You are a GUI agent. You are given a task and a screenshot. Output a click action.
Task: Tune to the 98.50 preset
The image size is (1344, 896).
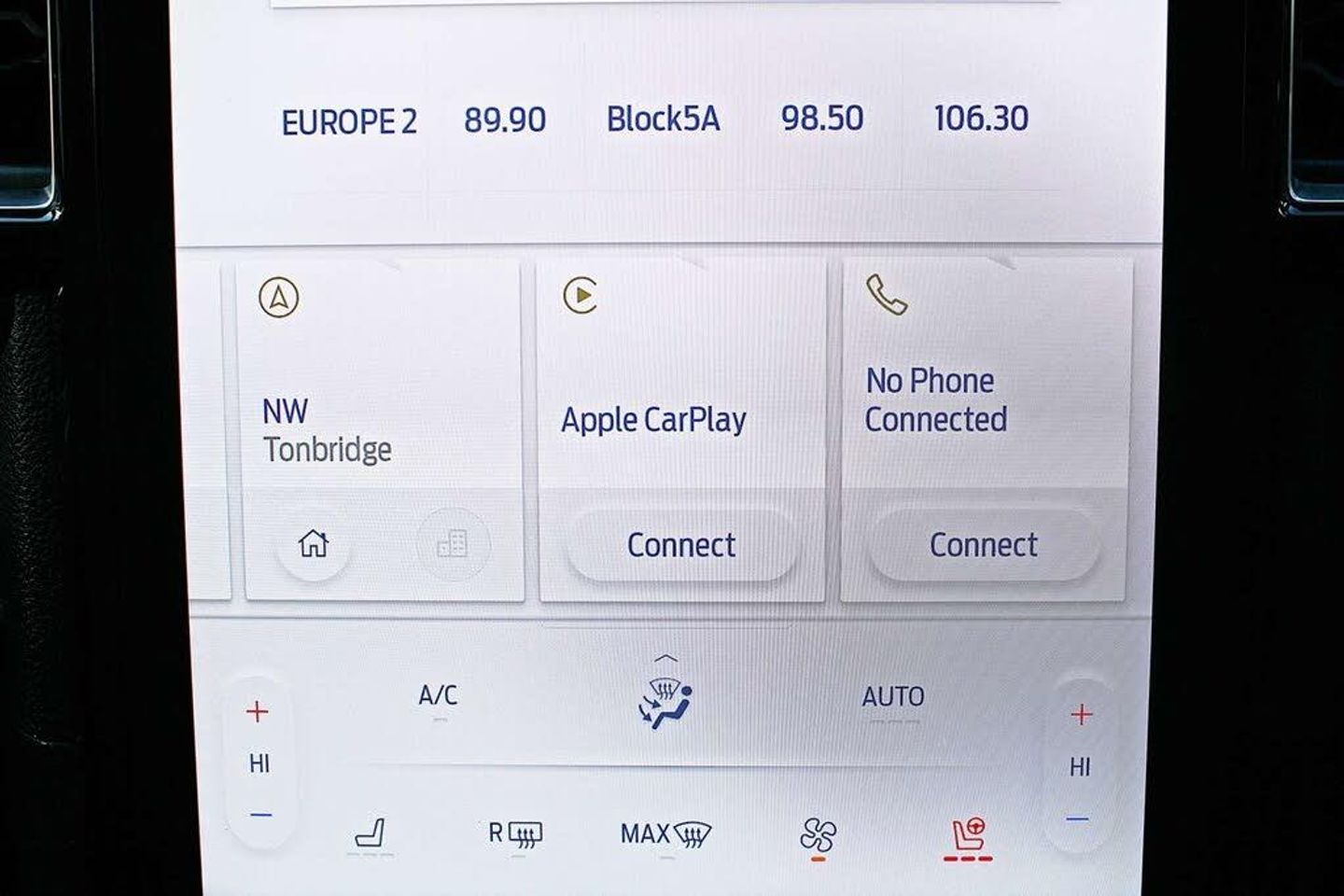point(821,118)
